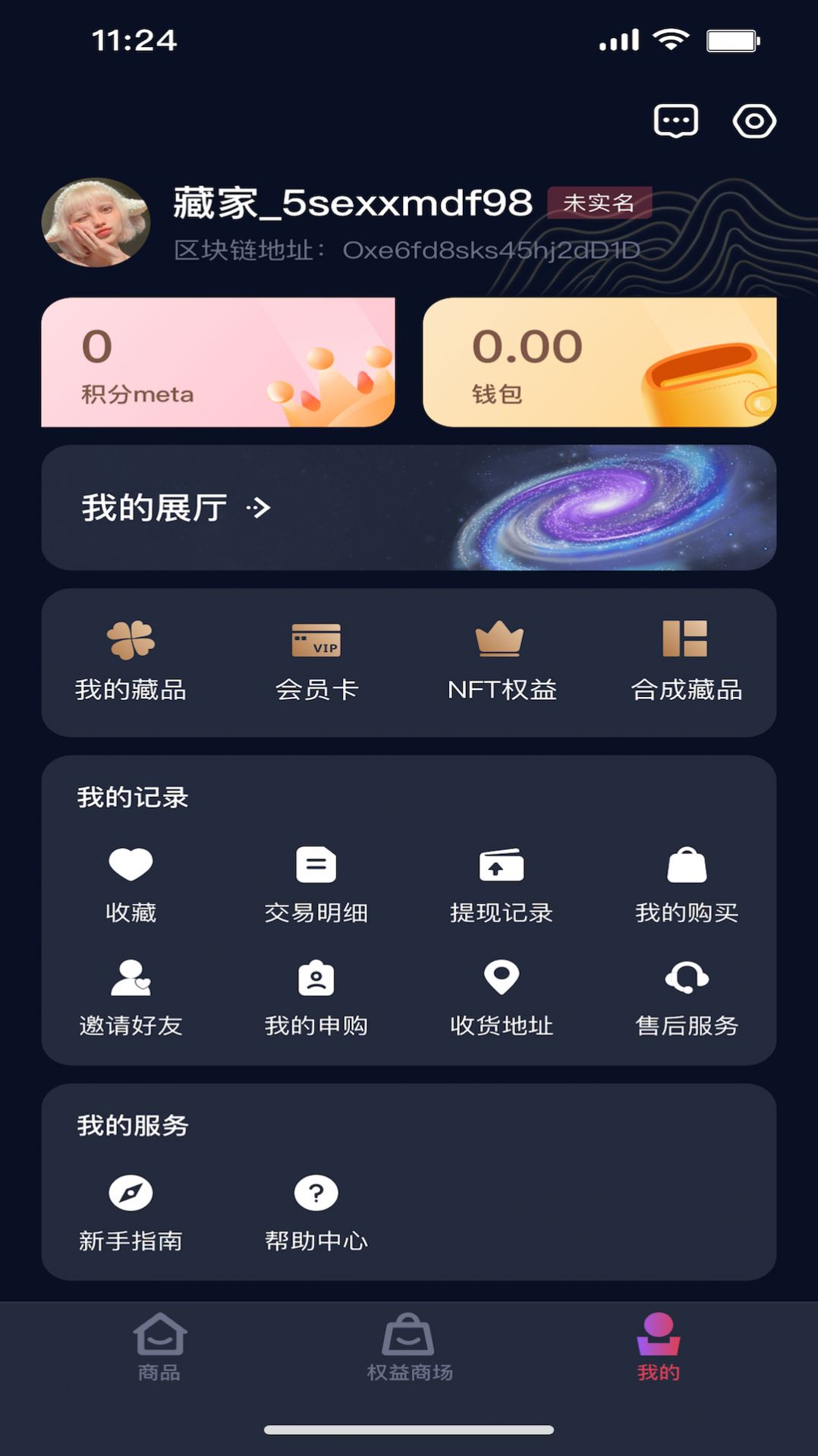The height and width of the screenshot is (1456, 818).
Task: Contact 售后服务 after-sales support
Action: tap(686, 997)
